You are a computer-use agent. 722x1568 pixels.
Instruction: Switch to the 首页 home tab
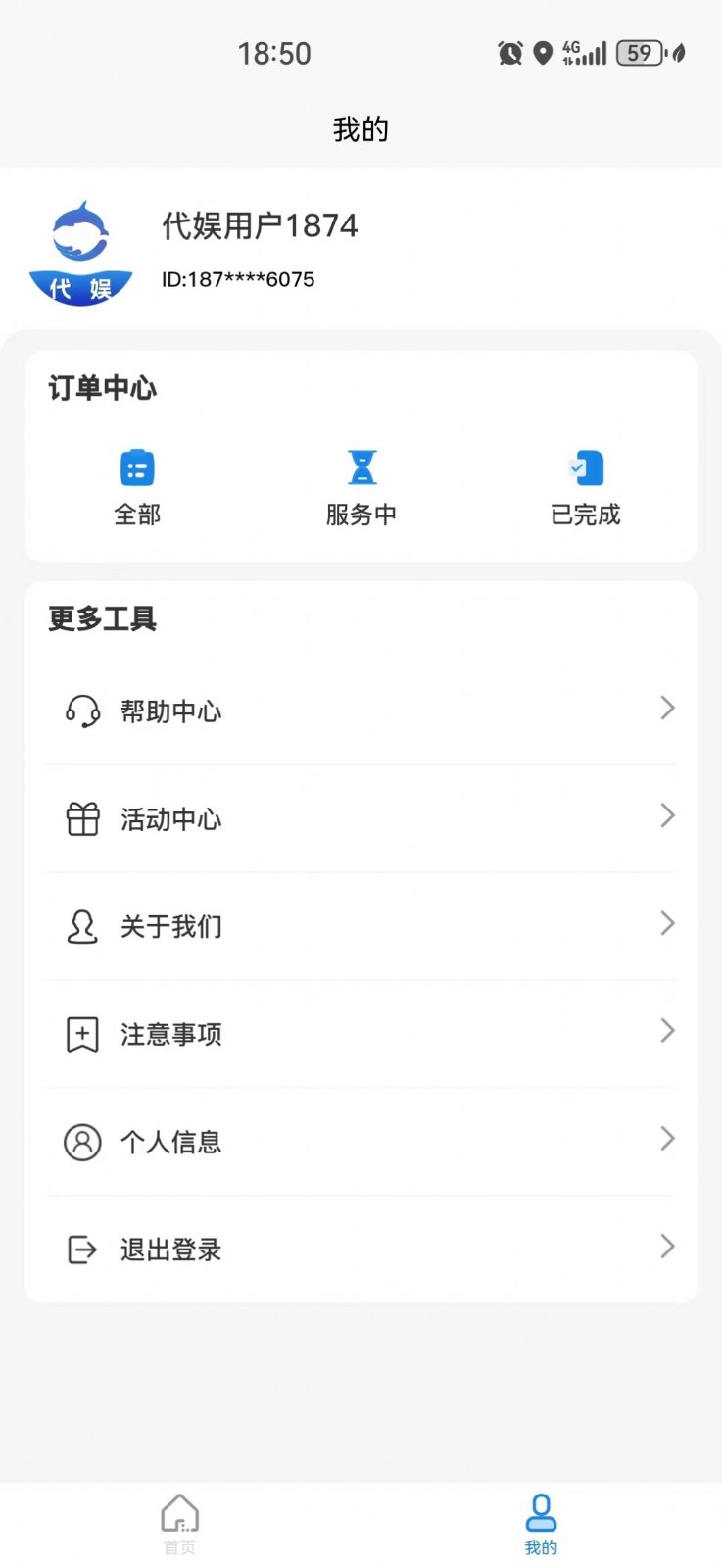179,1524
